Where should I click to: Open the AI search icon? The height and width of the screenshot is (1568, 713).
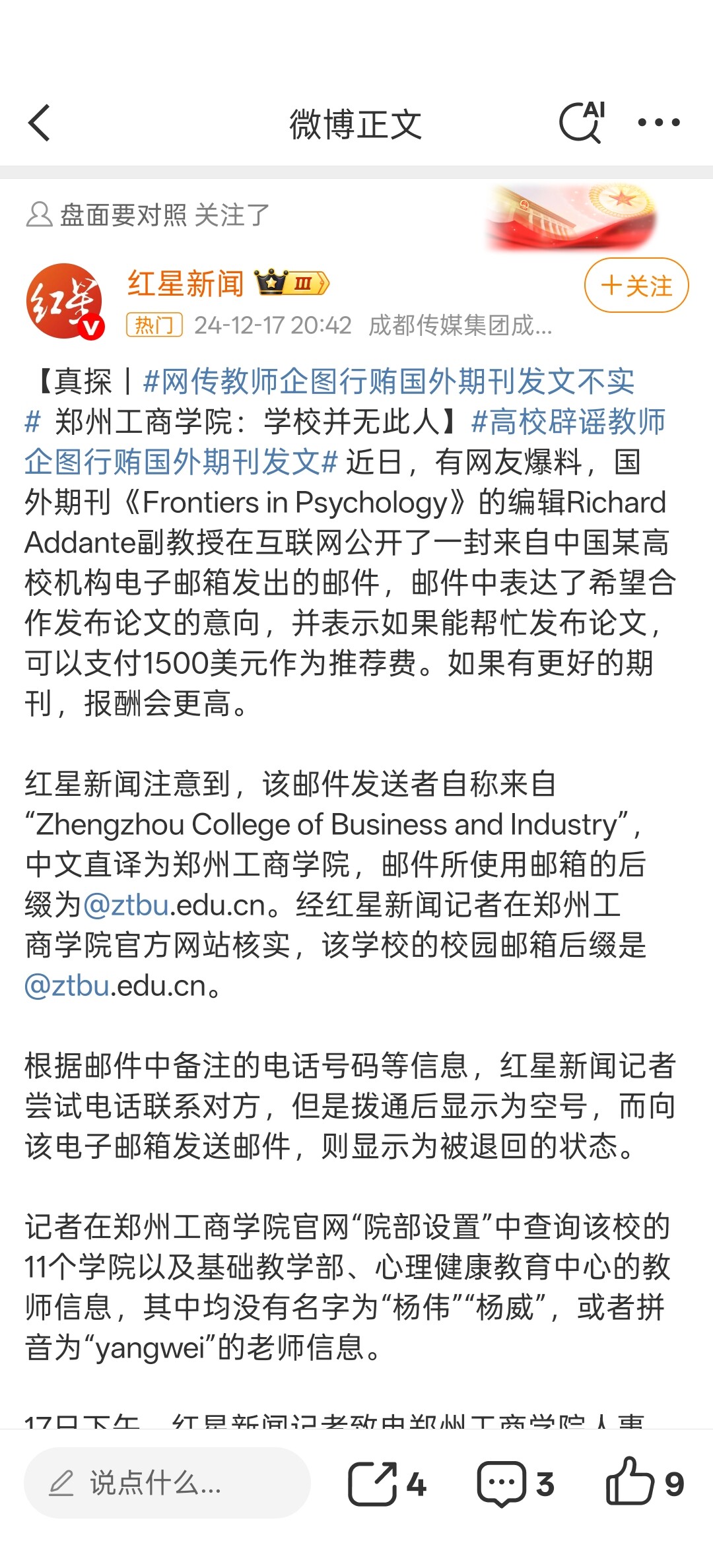tap(582, 123)
